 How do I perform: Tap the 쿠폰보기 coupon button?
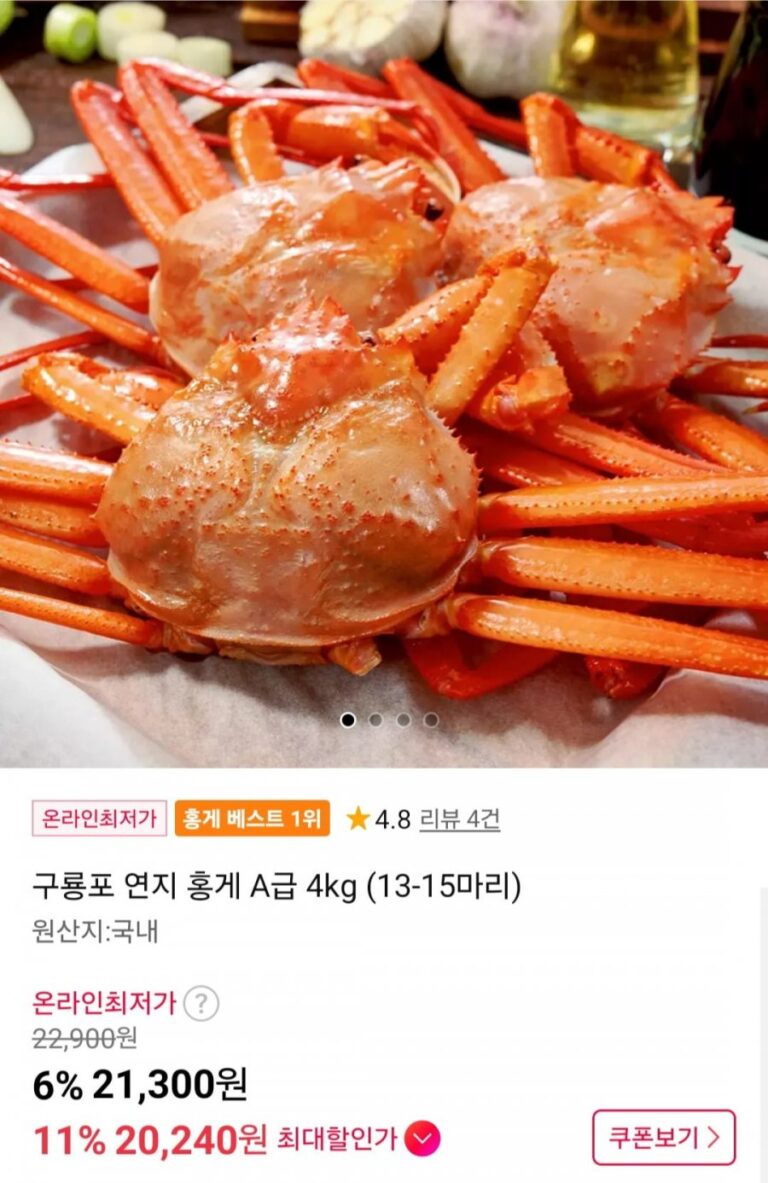pos(664,1137)
